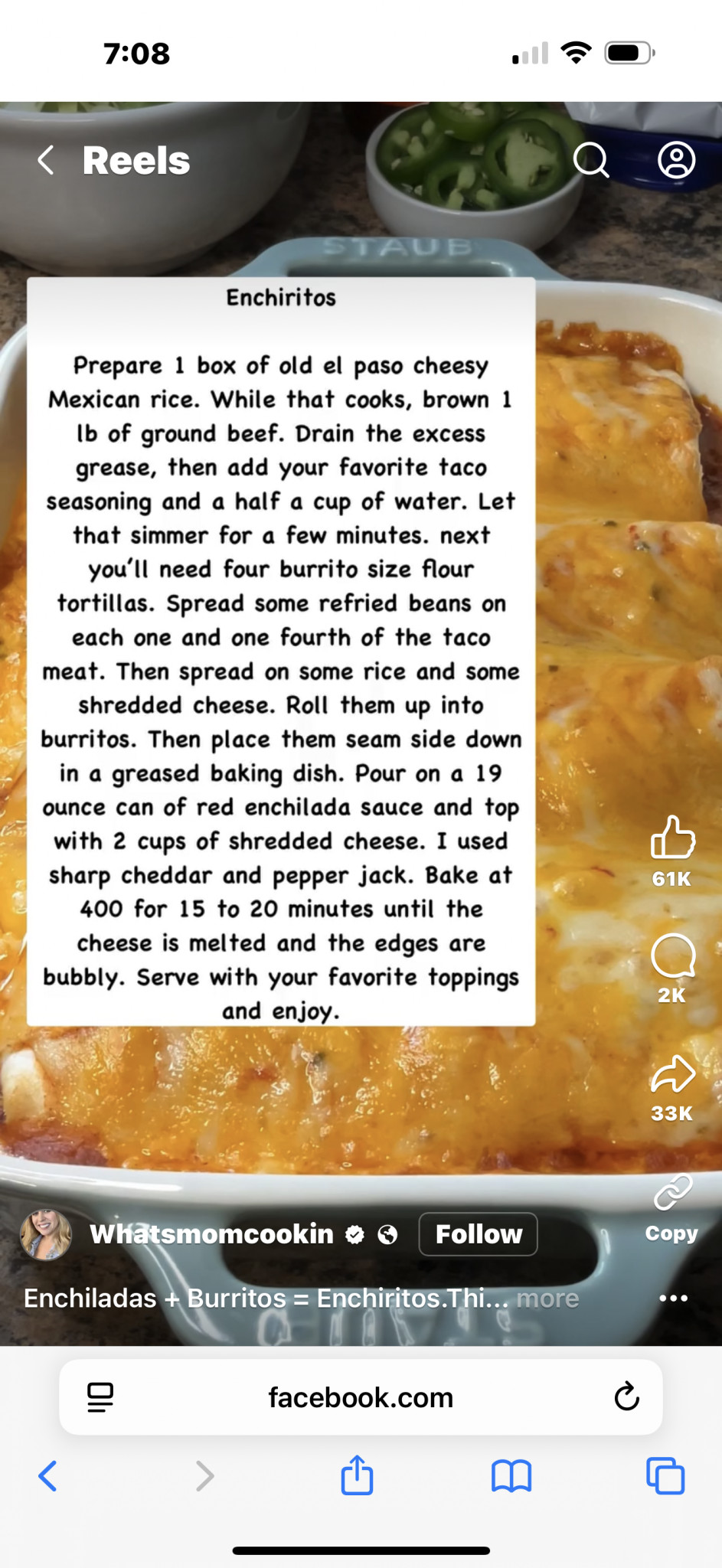722x1568 pixels.
Task: Like this Enchiritos reel
Action: 672,837
